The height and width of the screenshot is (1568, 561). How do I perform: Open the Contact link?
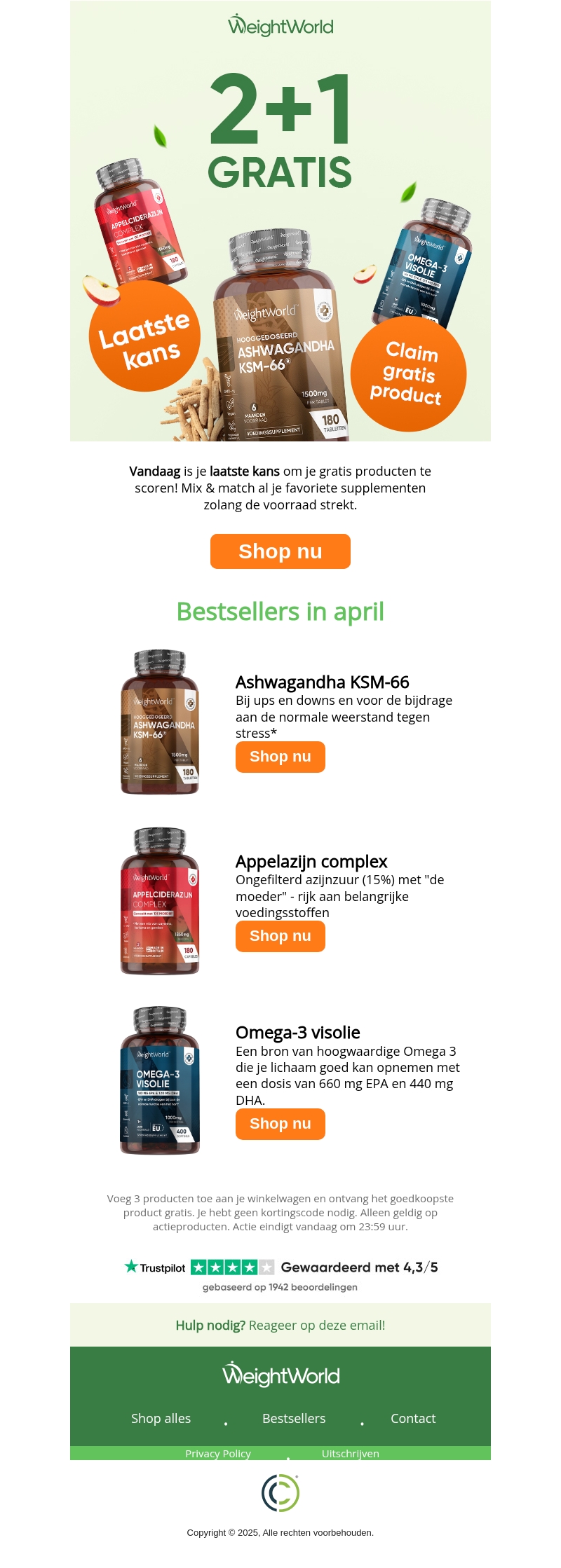tap(413, 1418)
